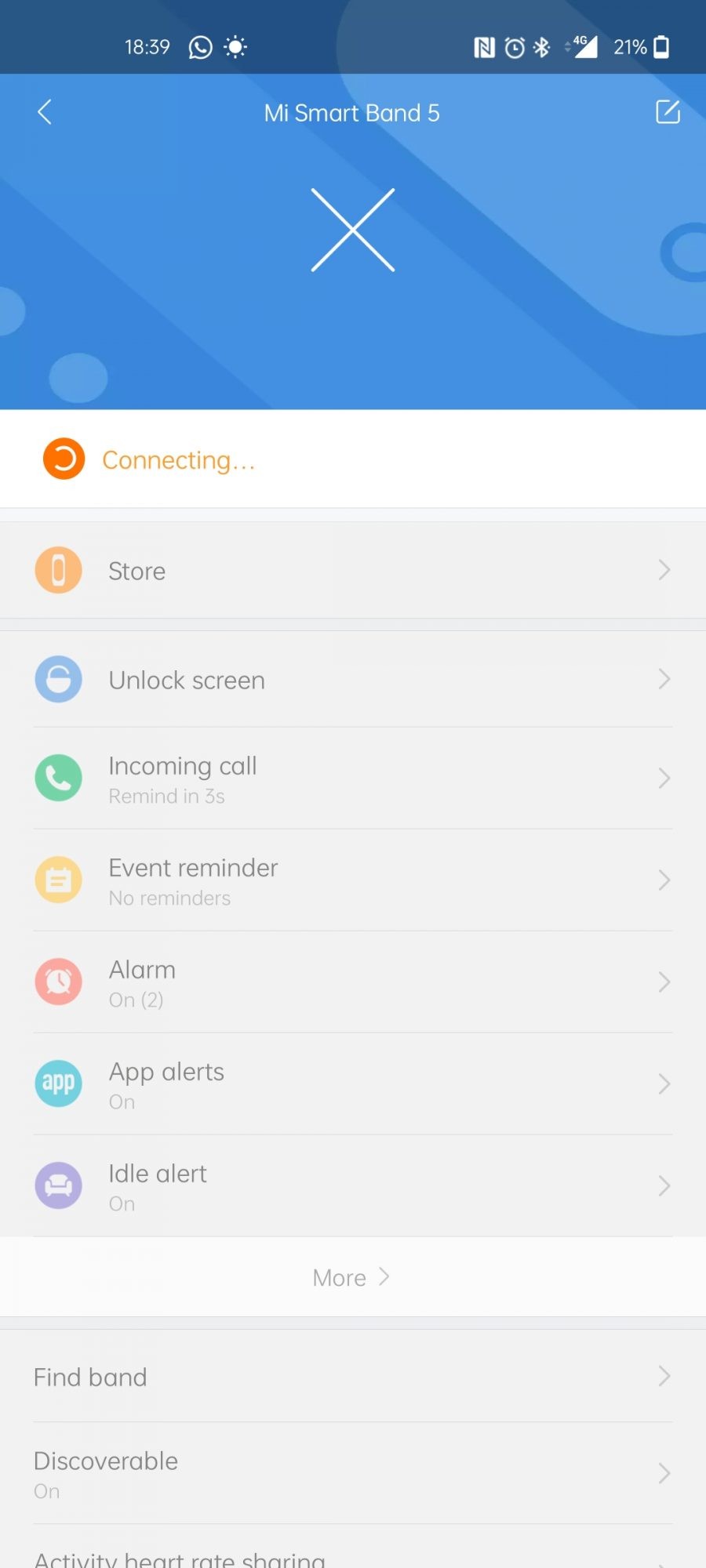This screenshot has width=706, height=1568.
Task: Open App alerts settings
Action: [353, 1084]
